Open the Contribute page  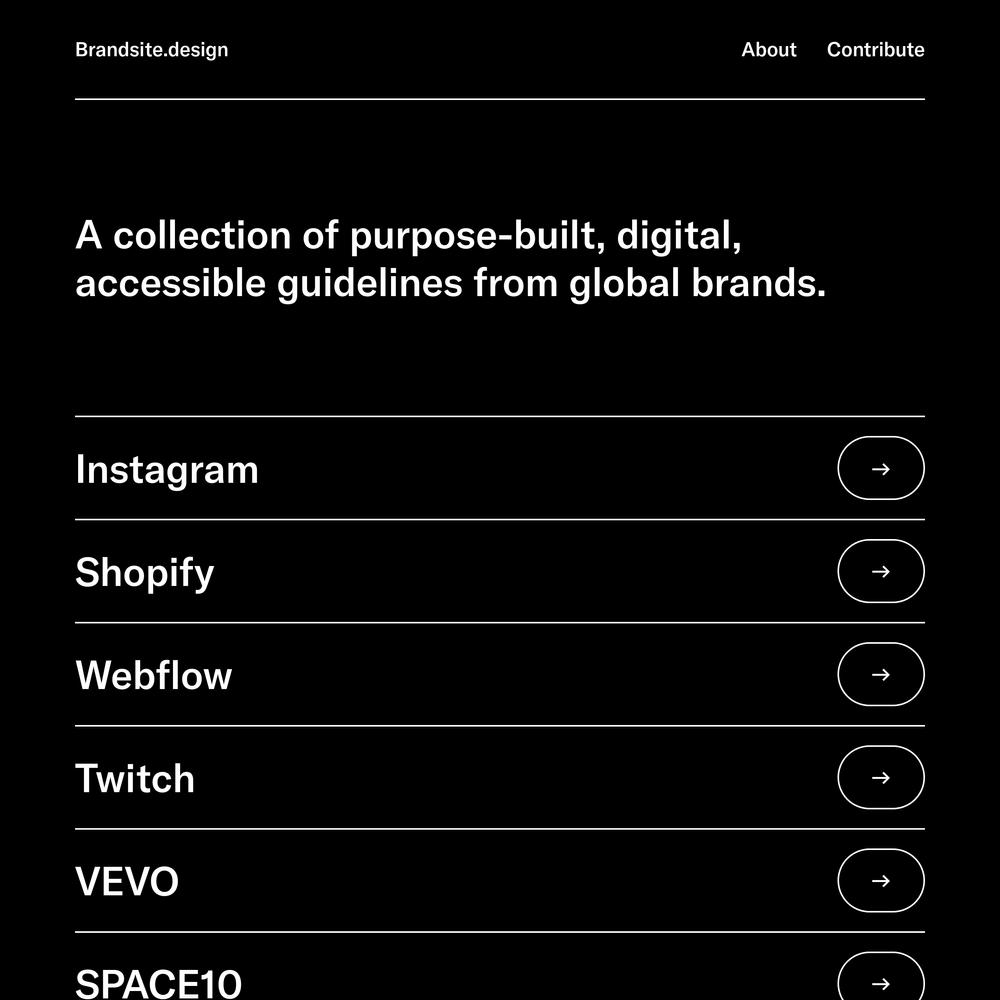click(875, 50)
